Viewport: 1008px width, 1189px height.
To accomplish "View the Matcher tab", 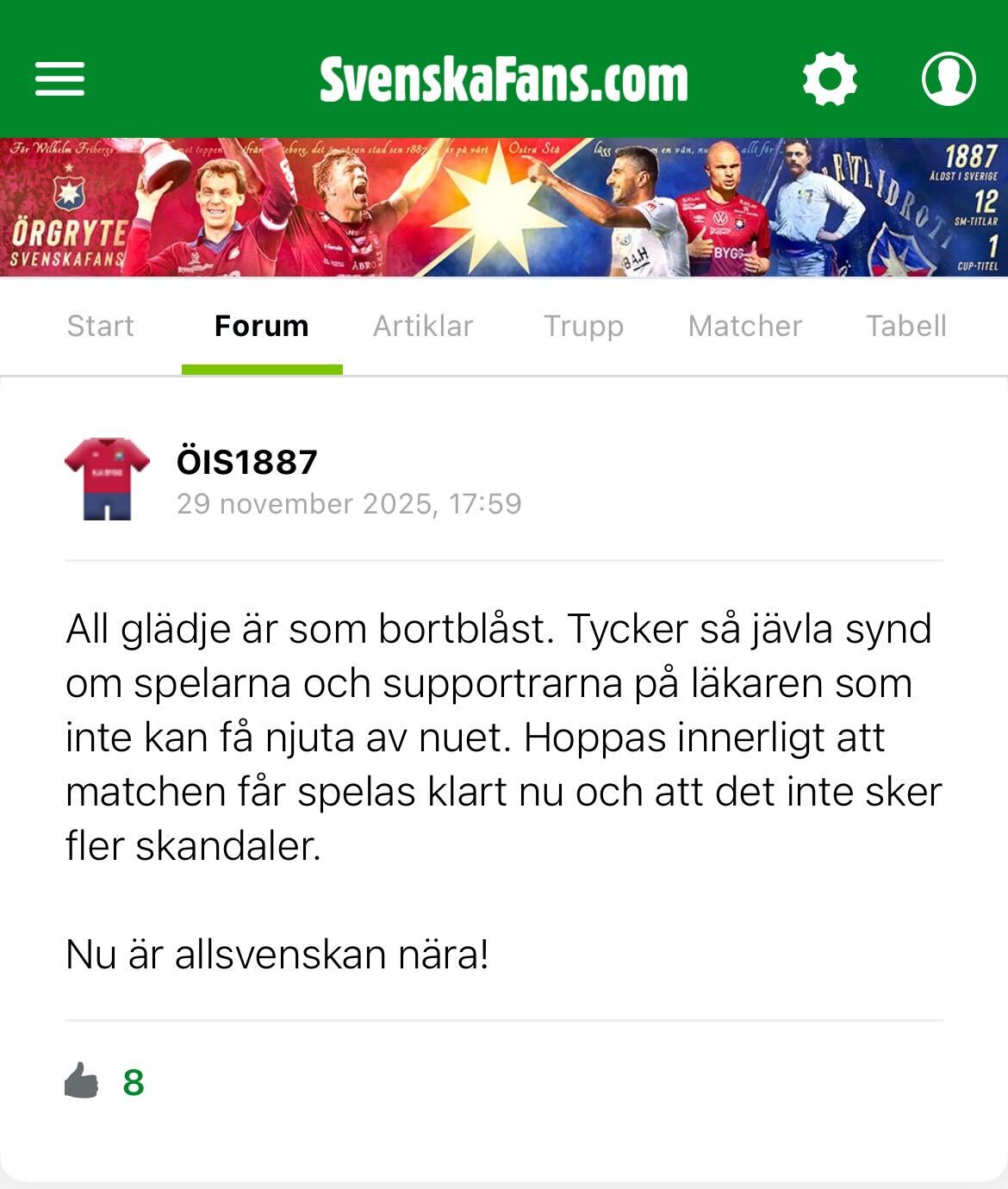I will [x=744, y=326].
